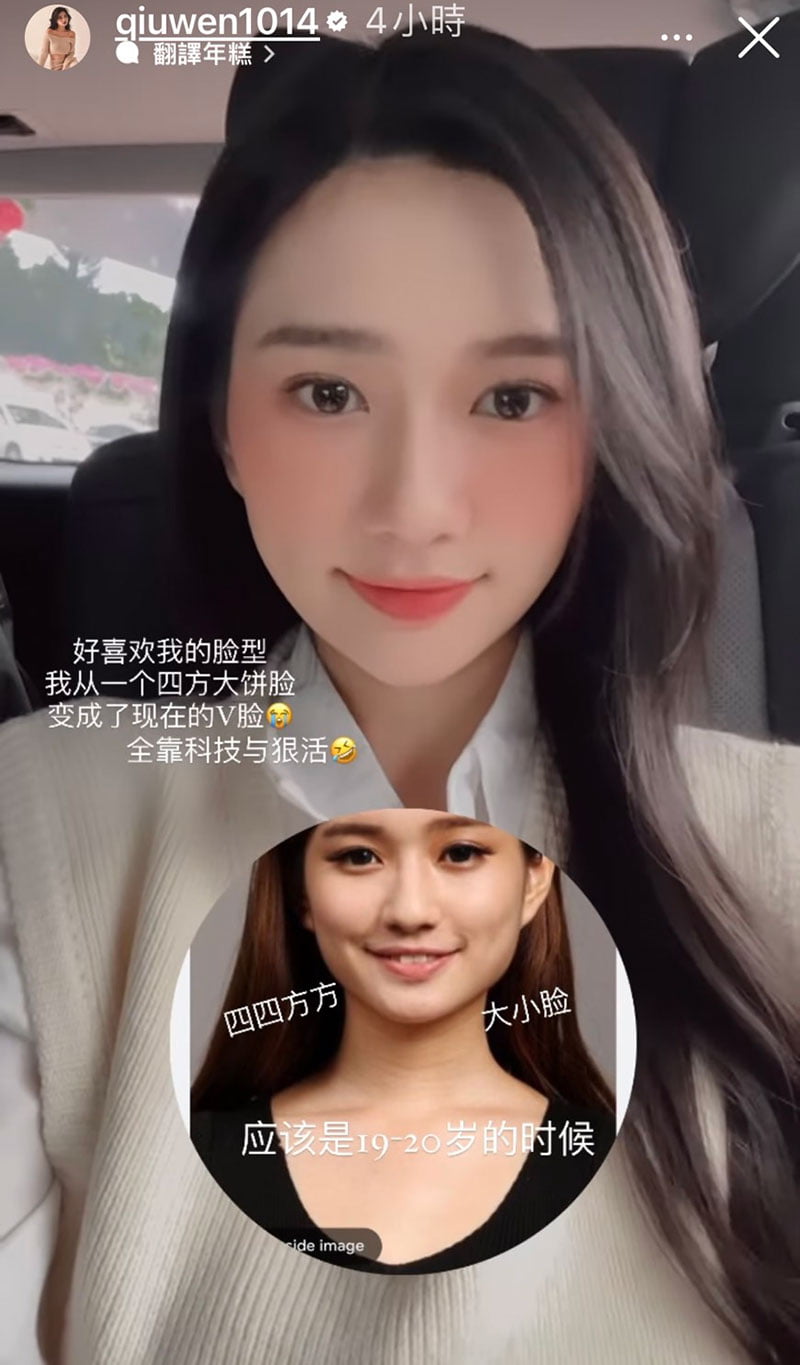Close the story viewer
This screenshot has height=1365, width=800.
click(x=758, y=37)
